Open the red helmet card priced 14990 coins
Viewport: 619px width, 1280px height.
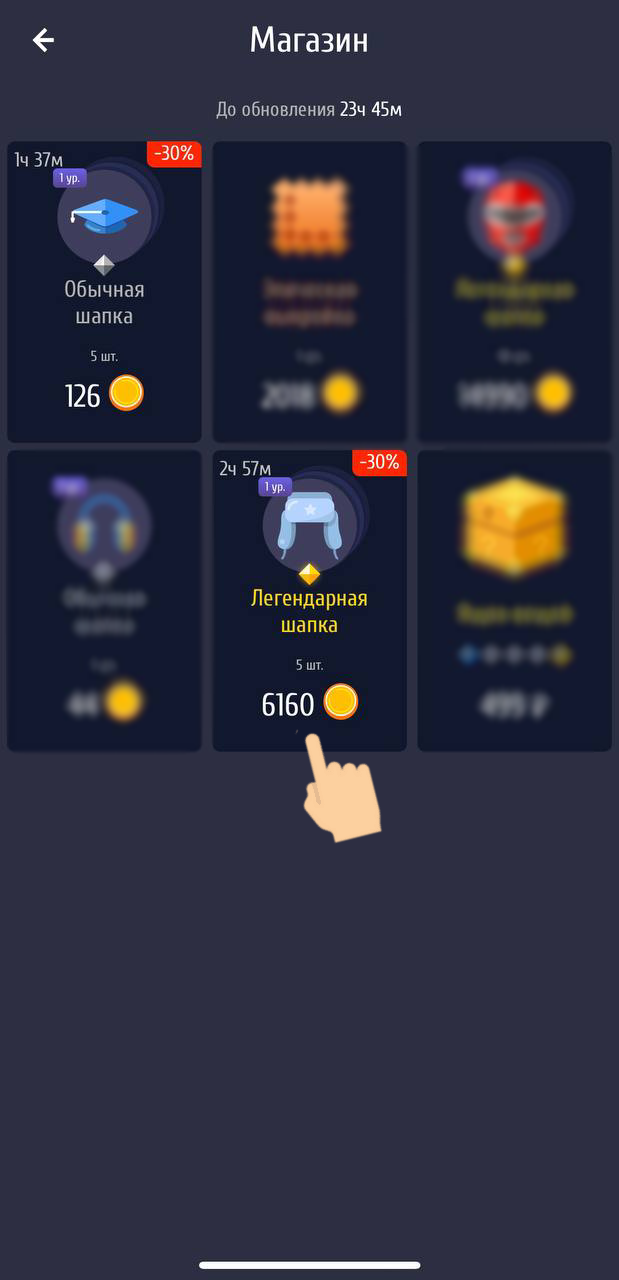(x=514, y=292)
